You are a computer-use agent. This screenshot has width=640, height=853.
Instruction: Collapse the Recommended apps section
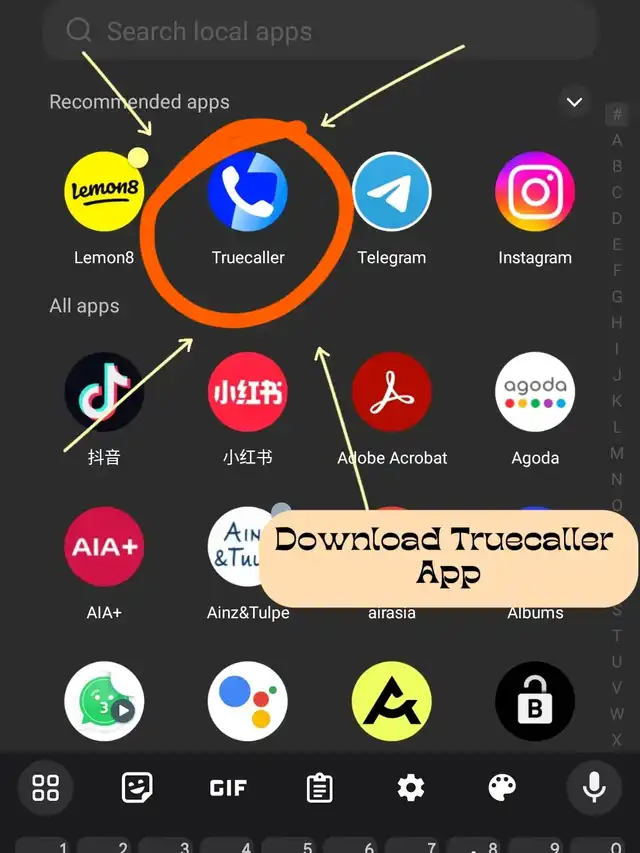click(x=574, y=102)
